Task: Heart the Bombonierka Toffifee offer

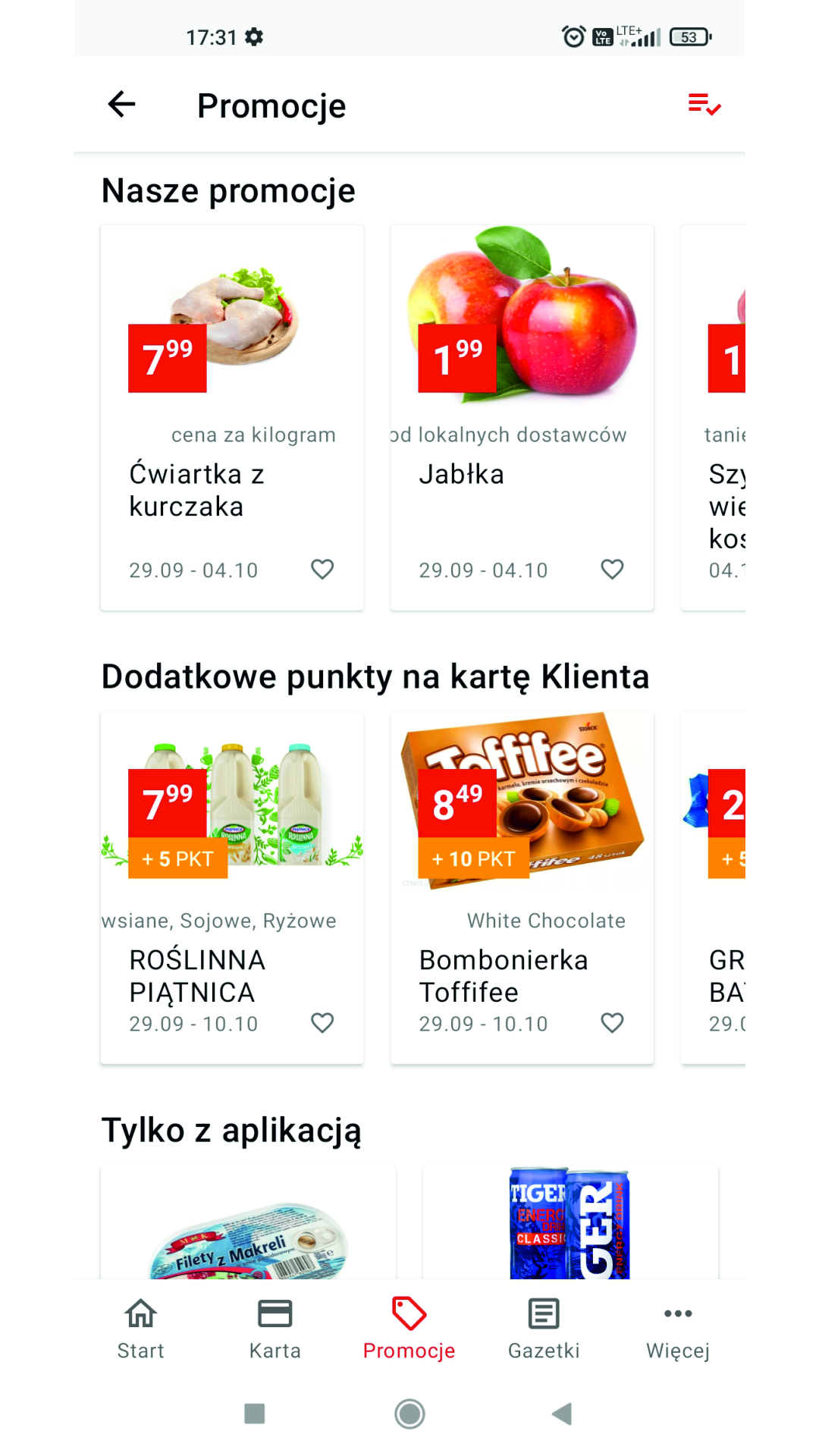Action: 612,1022
